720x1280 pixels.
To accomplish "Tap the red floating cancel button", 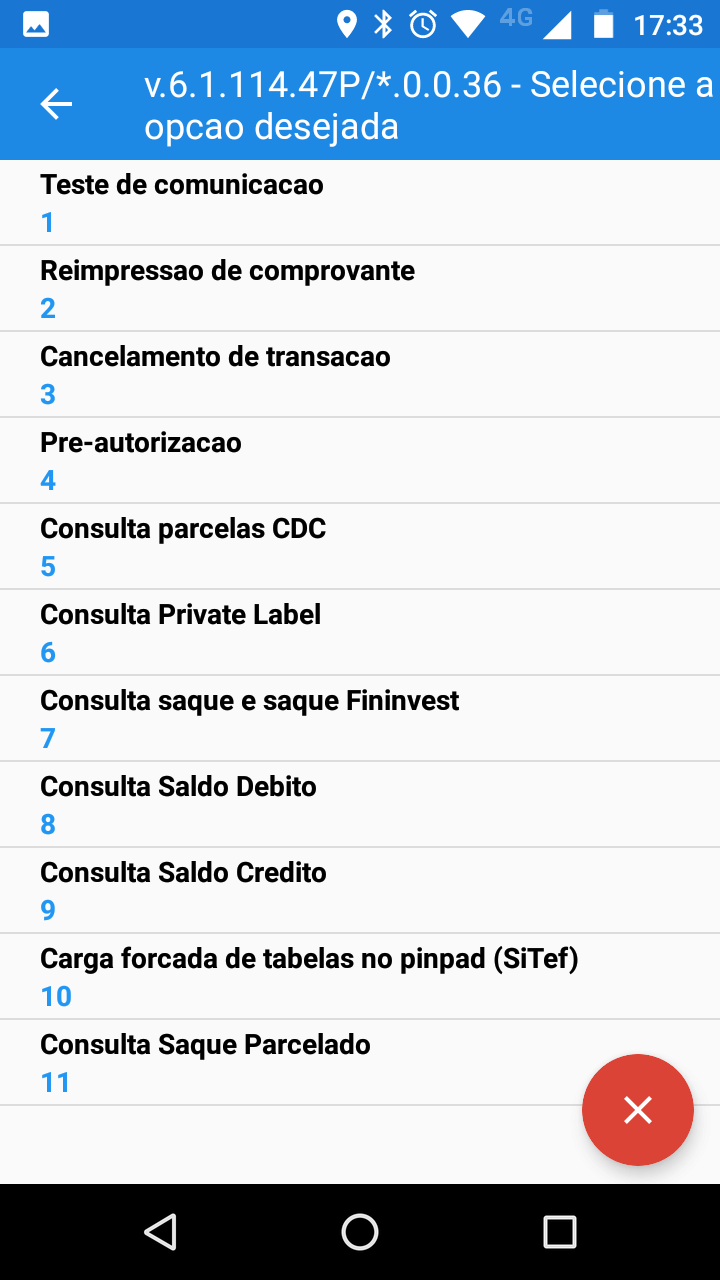I will [638, 1110].
